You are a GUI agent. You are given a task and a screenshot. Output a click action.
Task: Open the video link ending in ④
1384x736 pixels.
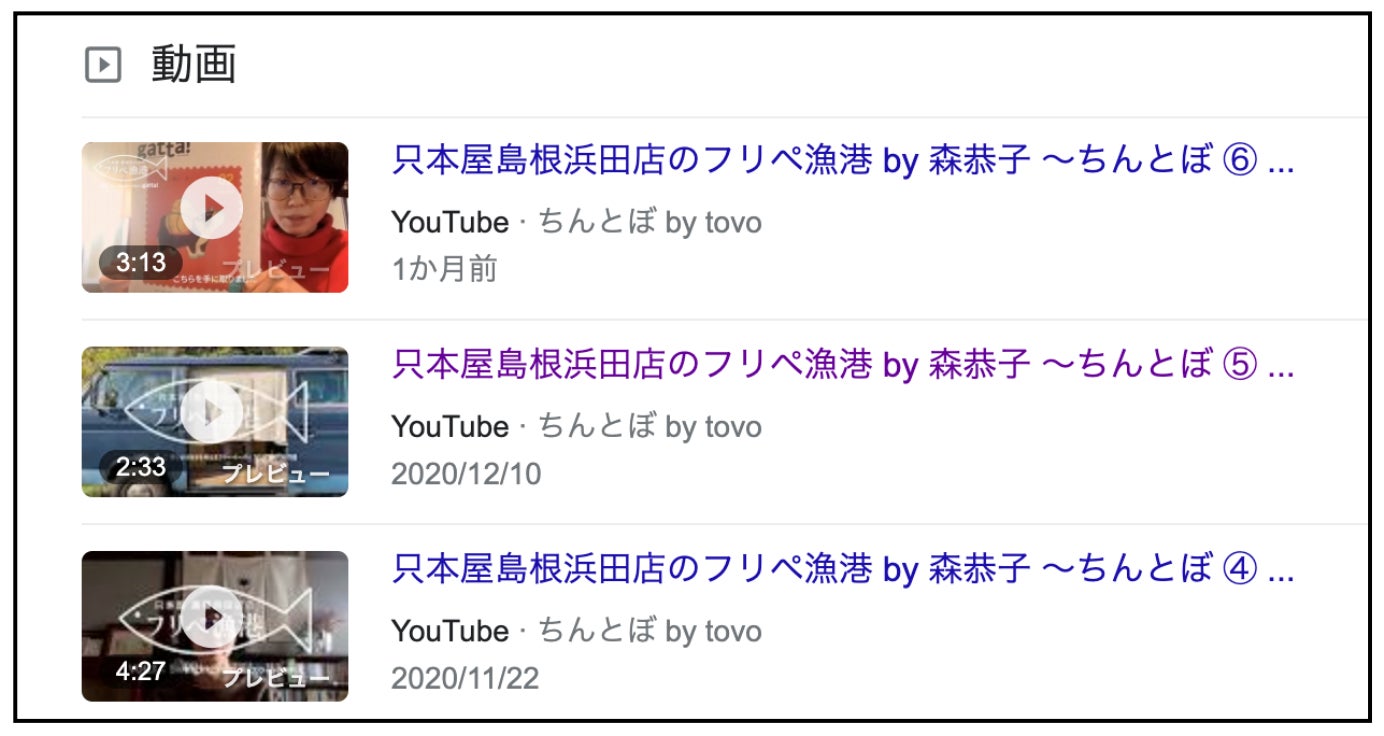pyautogui.click(x=842, y=571)
